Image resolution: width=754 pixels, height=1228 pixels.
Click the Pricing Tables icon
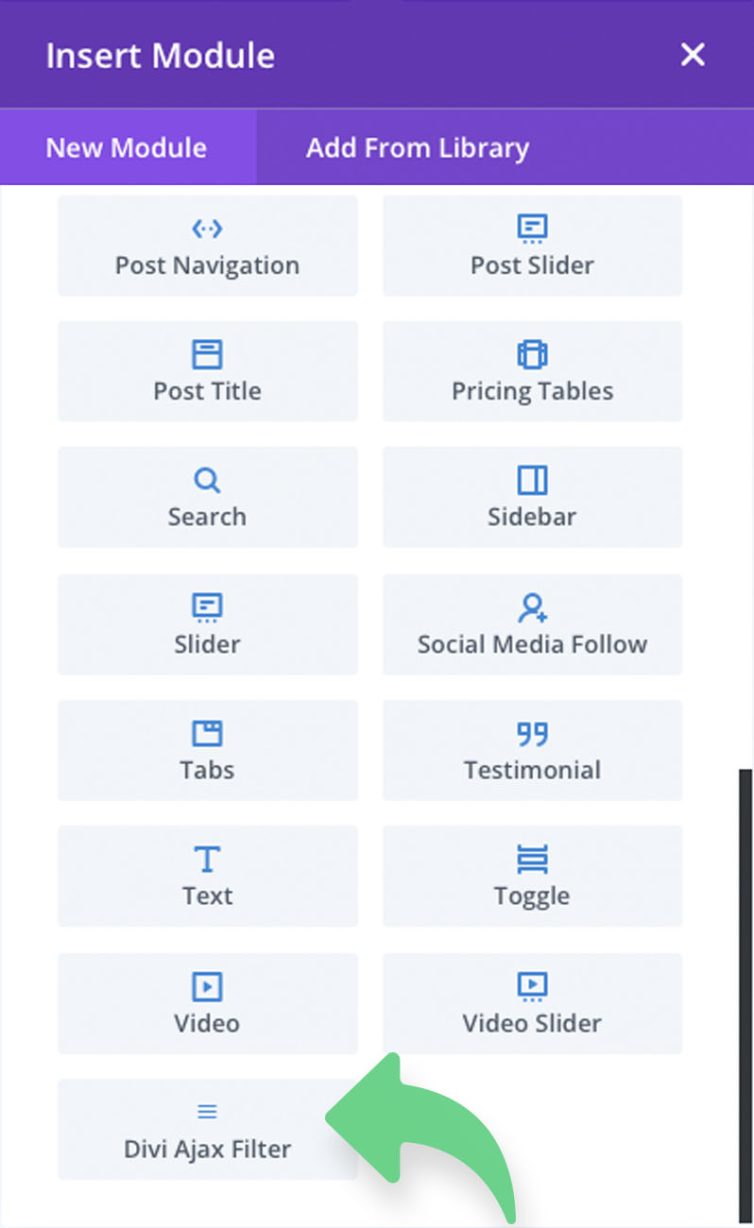click(x=531, y=353)
